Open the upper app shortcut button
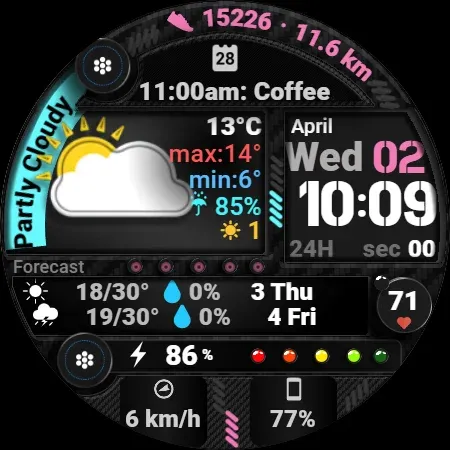Screen dimensions: 450x450 coord(103,66)
